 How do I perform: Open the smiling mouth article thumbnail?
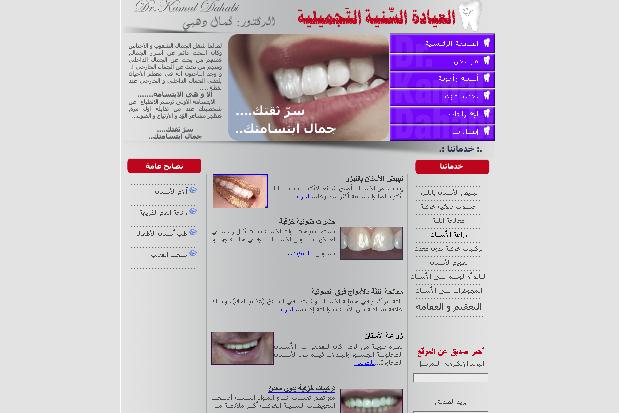click(242, 348)
